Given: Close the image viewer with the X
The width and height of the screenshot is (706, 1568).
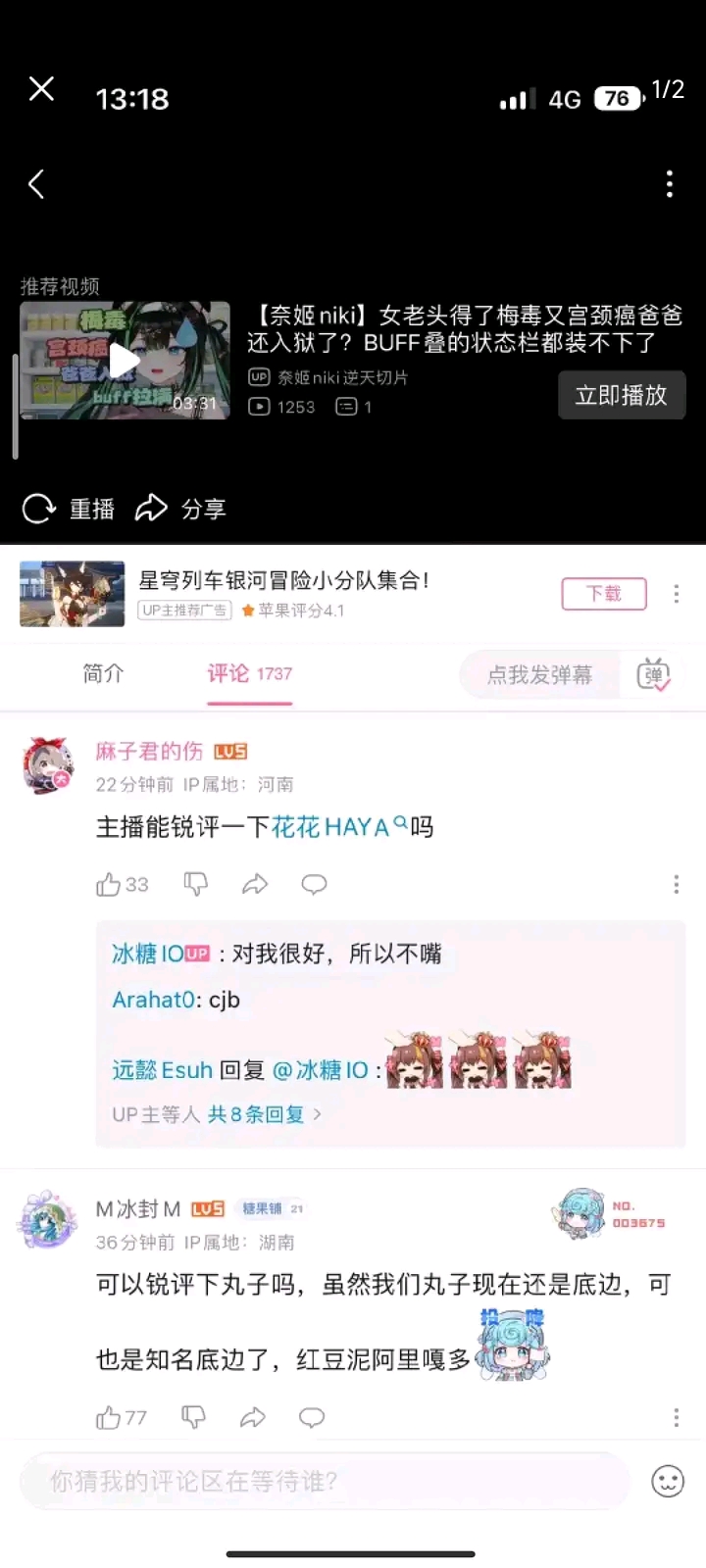Looking at the screenshot, I should pos(41,89).
